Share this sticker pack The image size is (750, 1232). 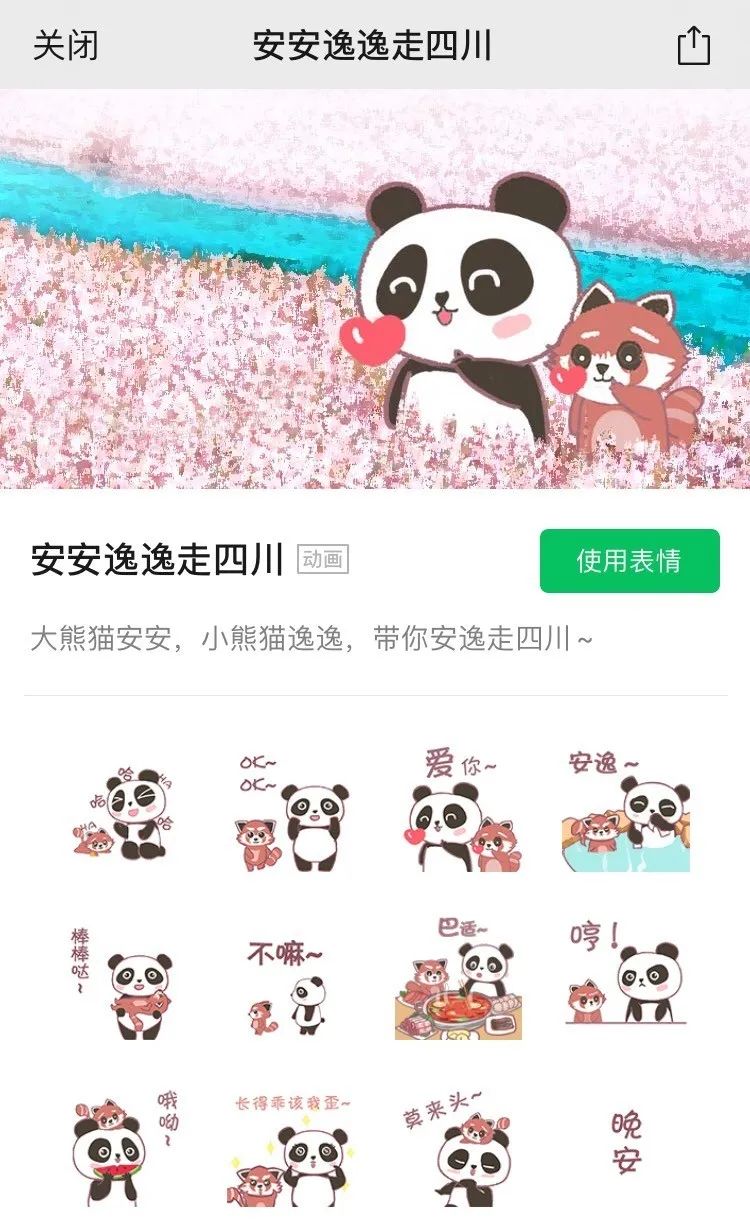693,46
